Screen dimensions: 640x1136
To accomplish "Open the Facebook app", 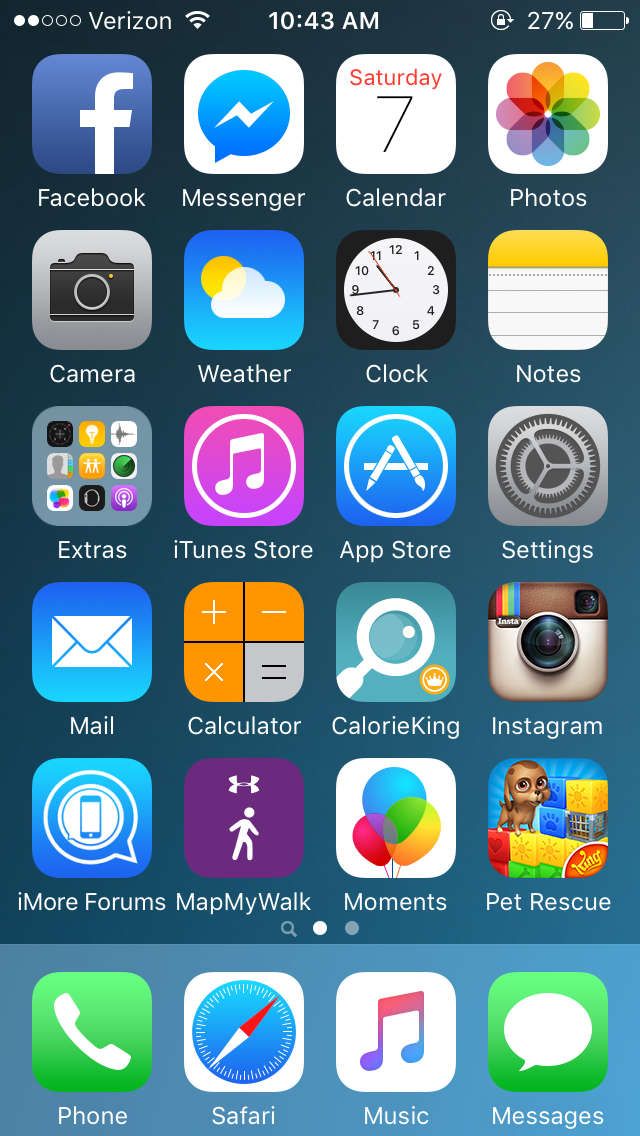I will coord(92,114).
